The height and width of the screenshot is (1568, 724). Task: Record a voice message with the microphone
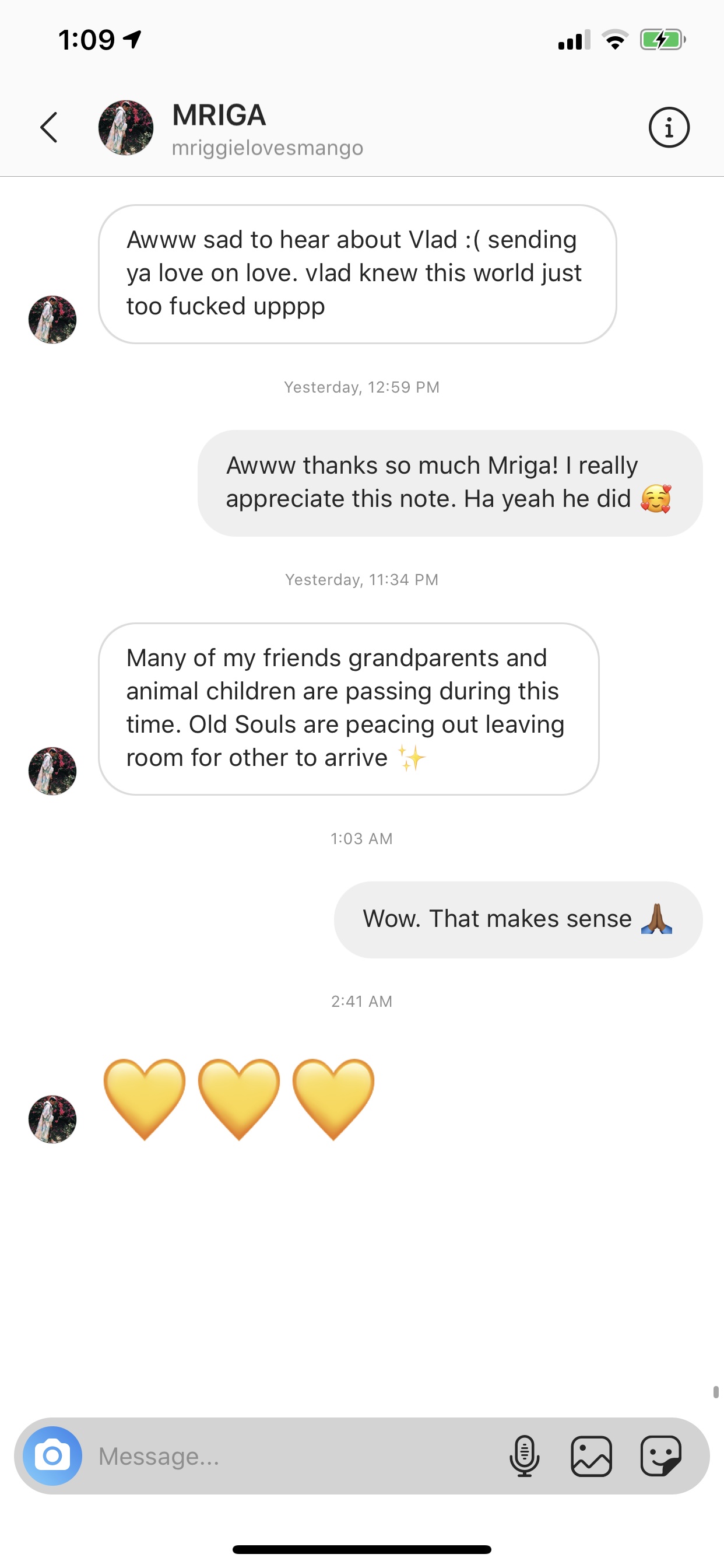525,1456
